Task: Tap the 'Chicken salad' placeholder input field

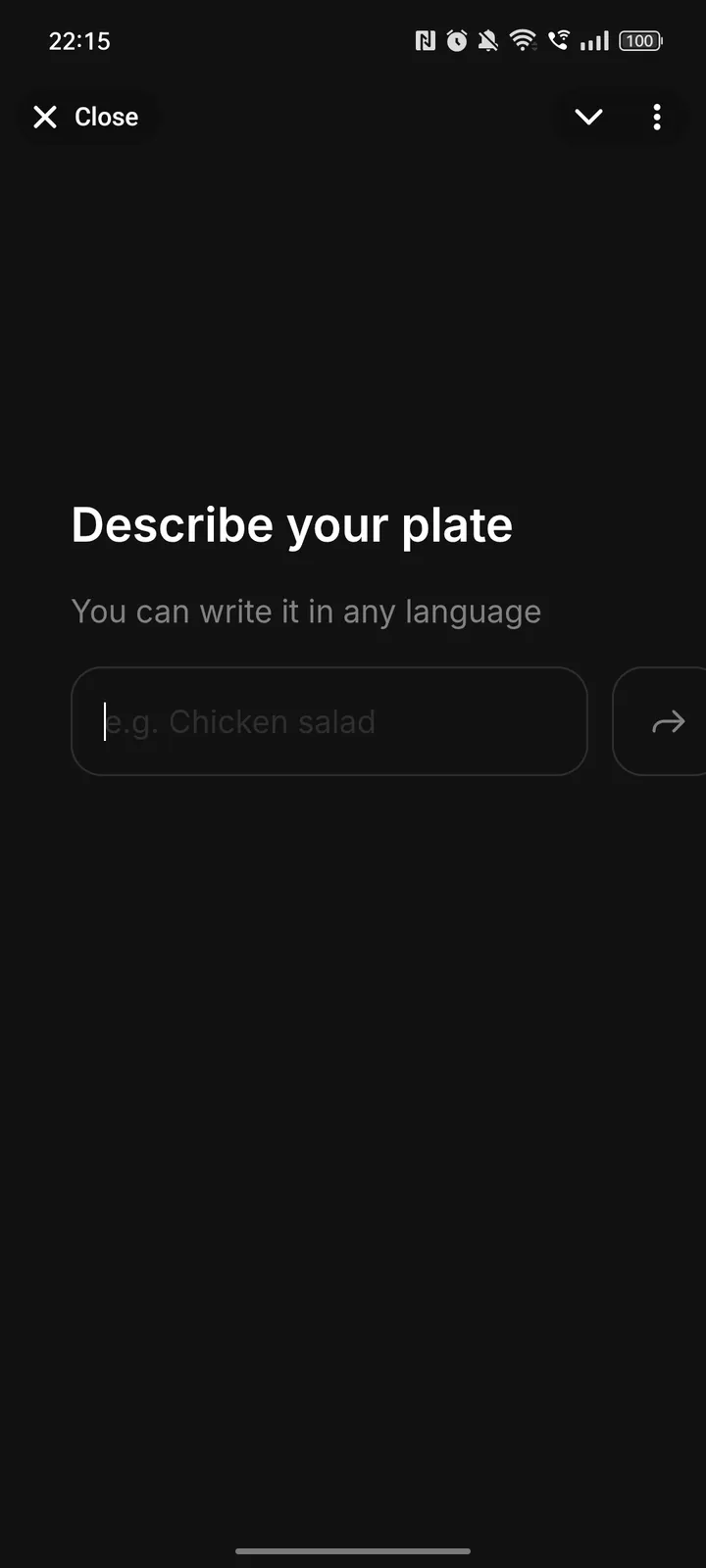Action: click(328, 721)
